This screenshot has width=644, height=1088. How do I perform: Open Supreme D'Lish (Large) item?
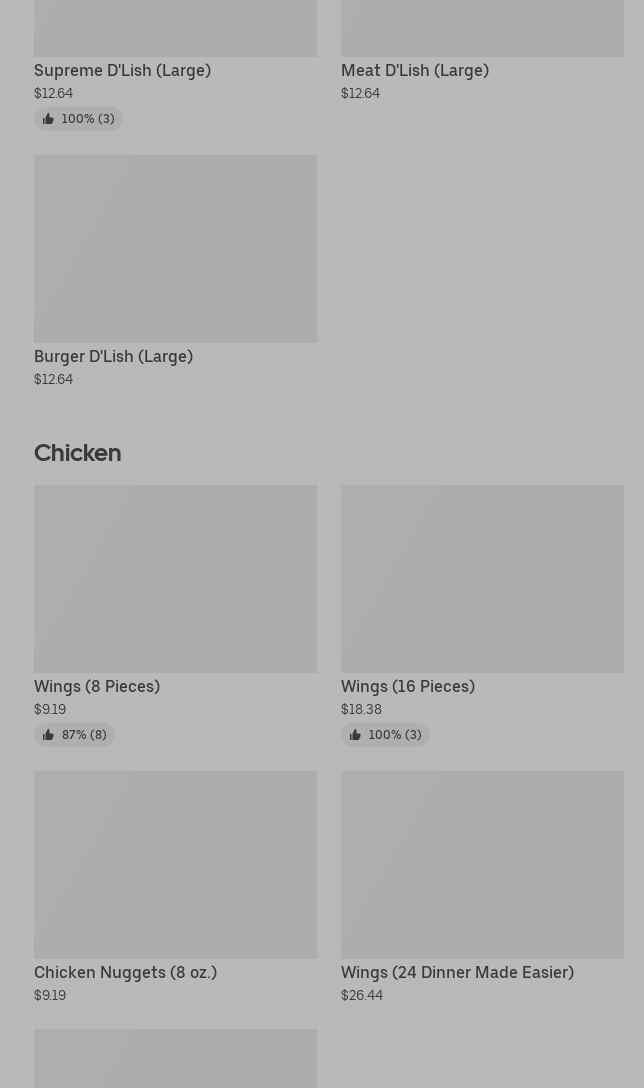pyautogui.click(x=176, y=64)
